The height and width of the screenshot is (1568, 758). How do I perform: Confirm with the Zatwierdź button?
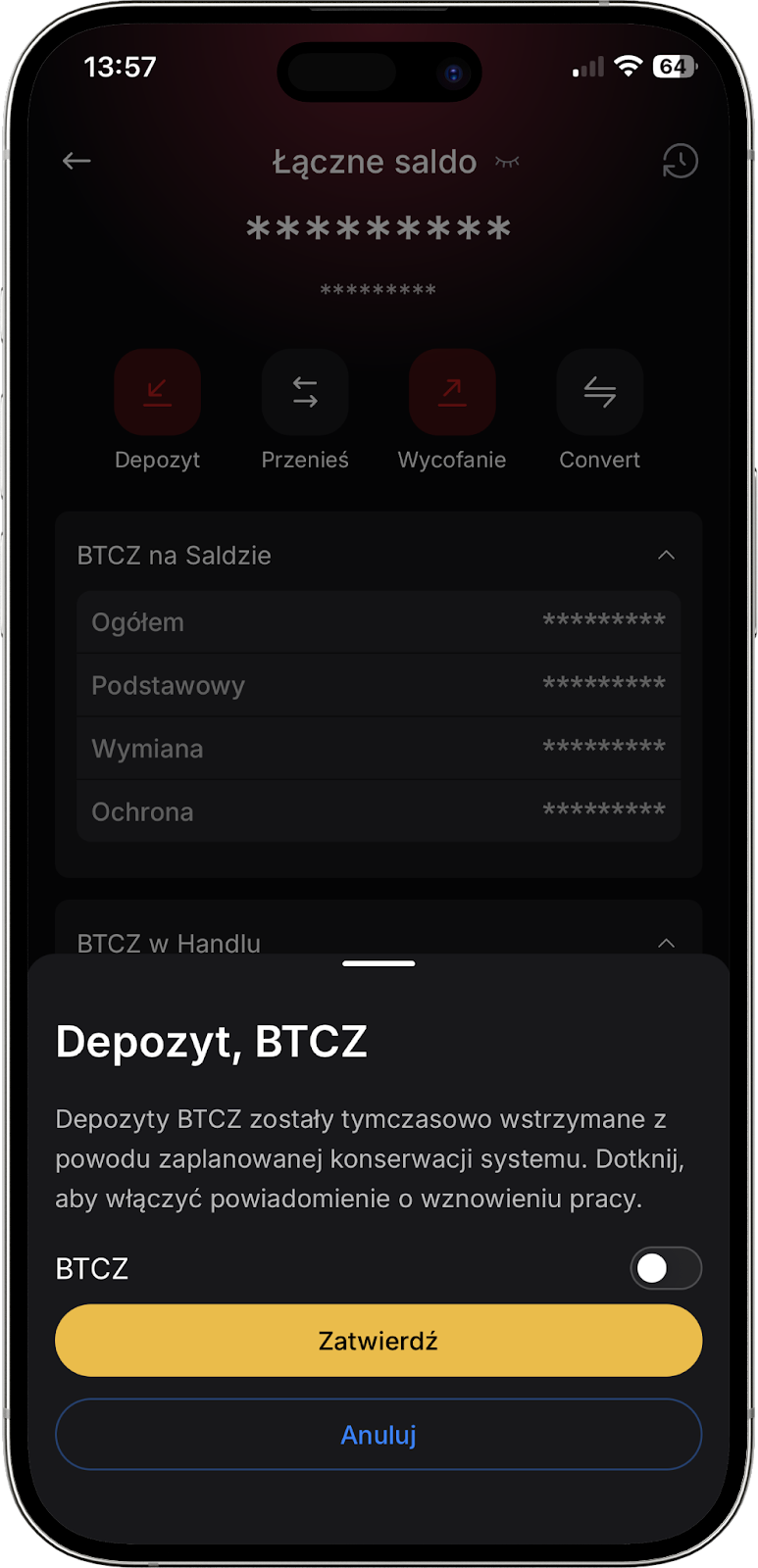[379, 1340]
